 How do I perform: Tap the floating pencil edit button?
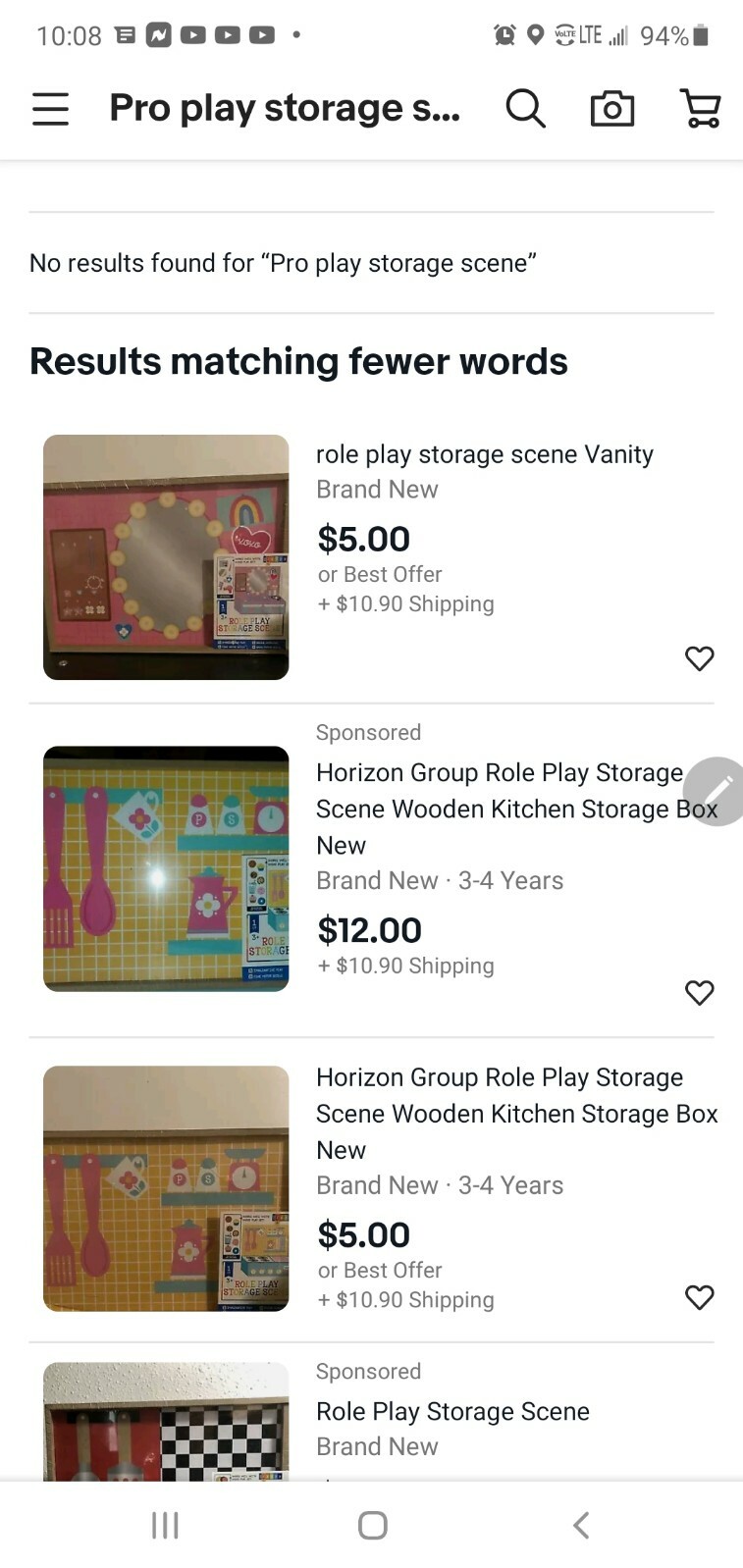tap(716, 791)
